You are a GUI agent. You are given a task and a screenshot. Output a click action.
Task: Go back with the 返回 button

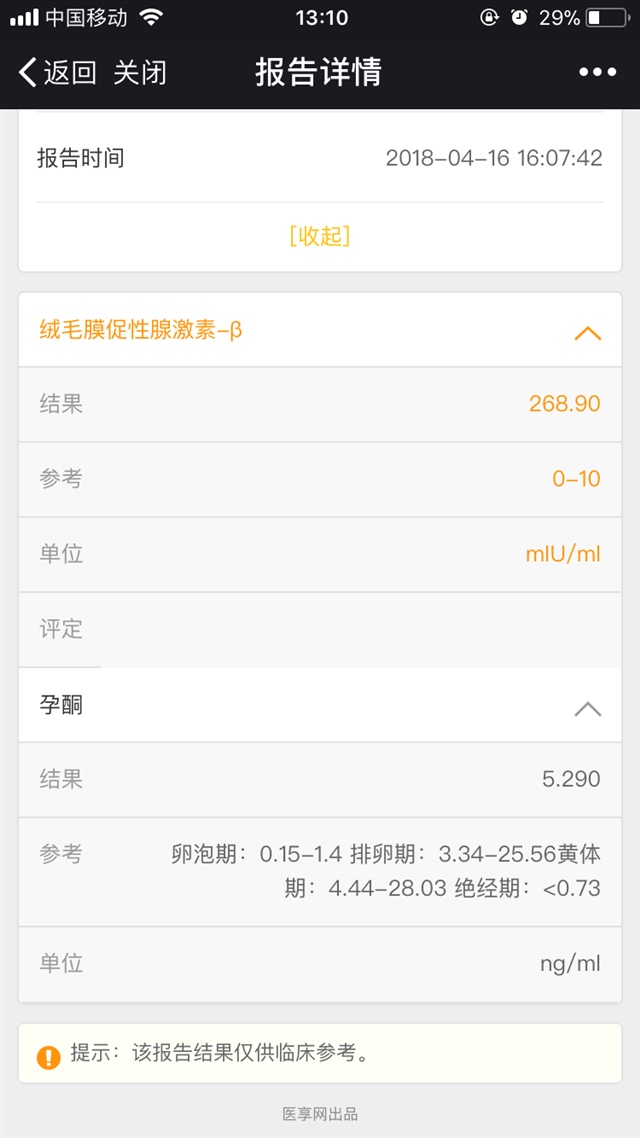58,72
